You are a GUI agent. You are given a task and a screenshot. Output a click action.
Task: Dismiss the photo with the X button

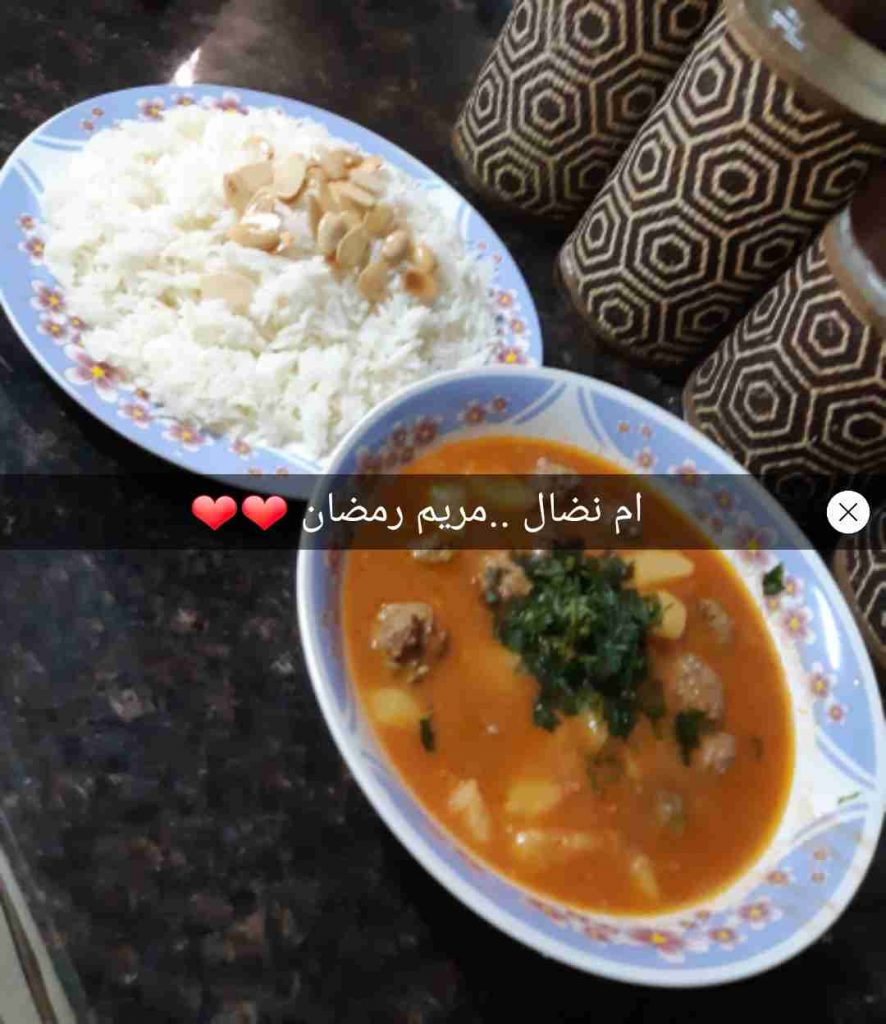point(847,513)
